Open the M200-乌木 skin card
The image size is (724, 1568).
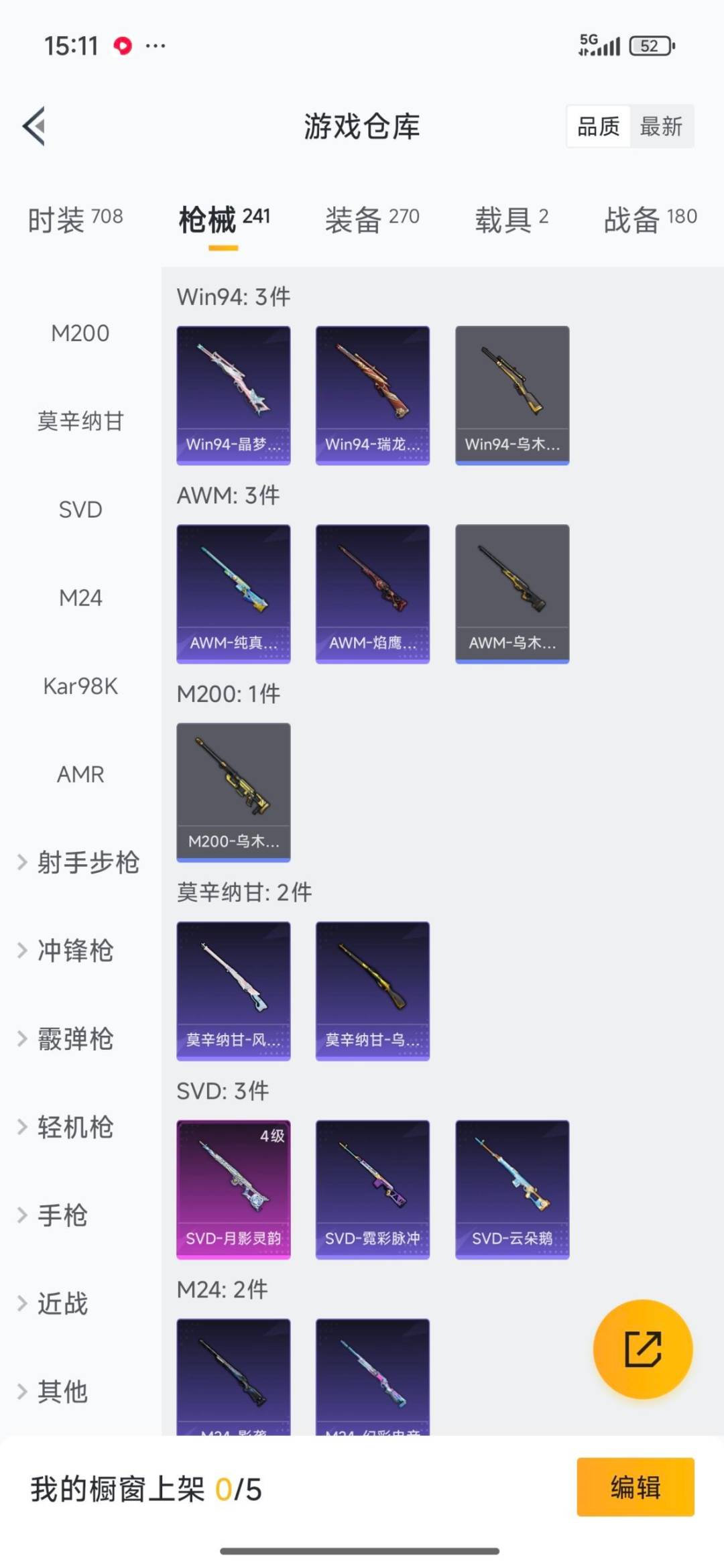point(233,792)
